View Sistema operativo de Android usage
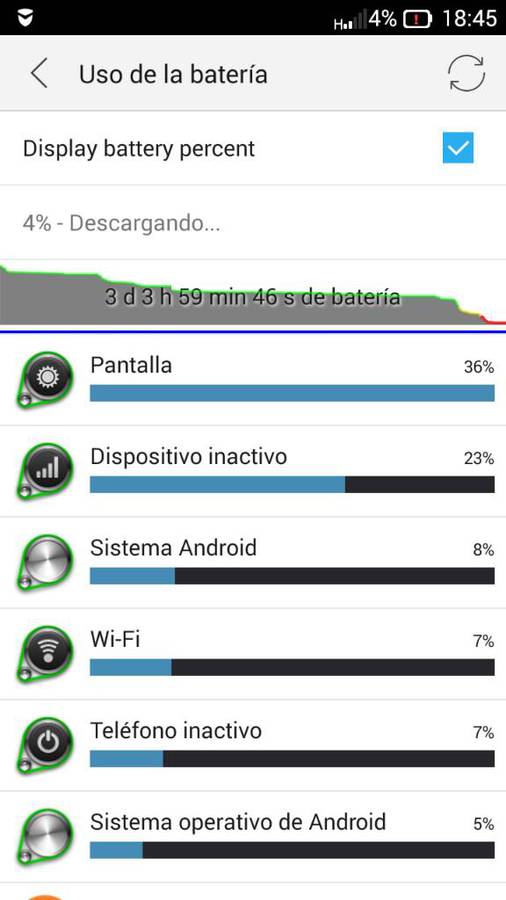 253,837
